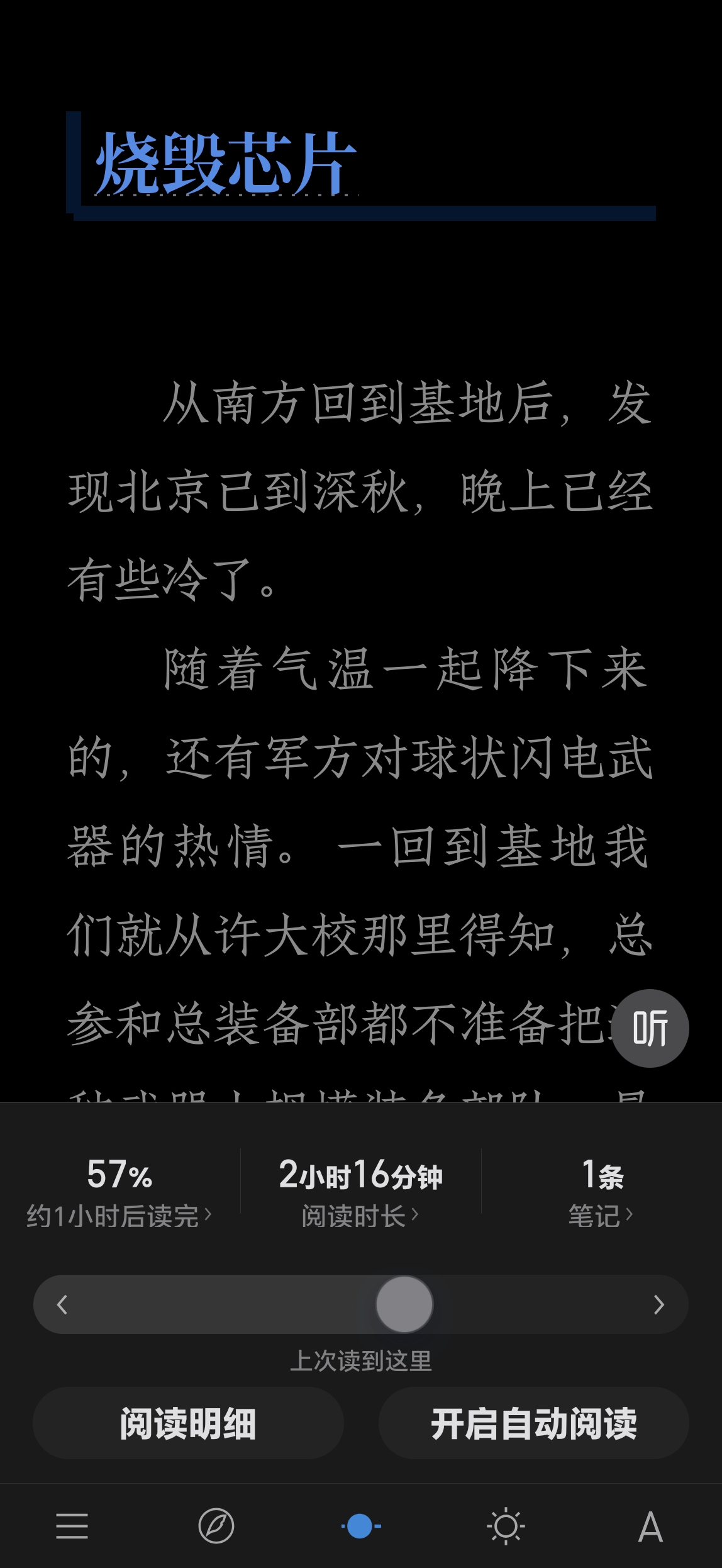Image resolution: width=722 pixels, height=1568 pixels.
Task: Open font settings A icon
Action: coord(650,1526)
